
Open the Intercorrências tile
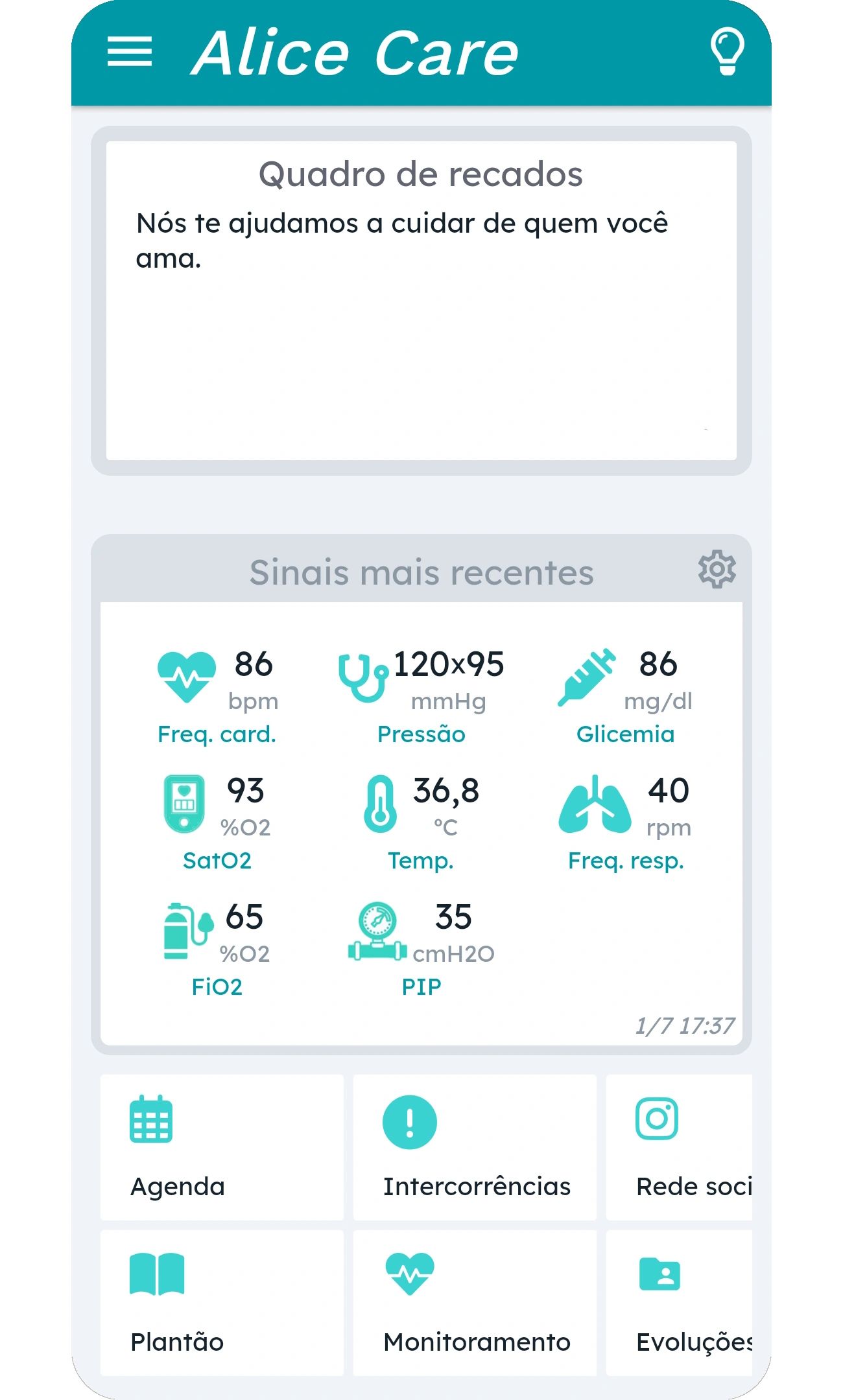click(475, 1147)
